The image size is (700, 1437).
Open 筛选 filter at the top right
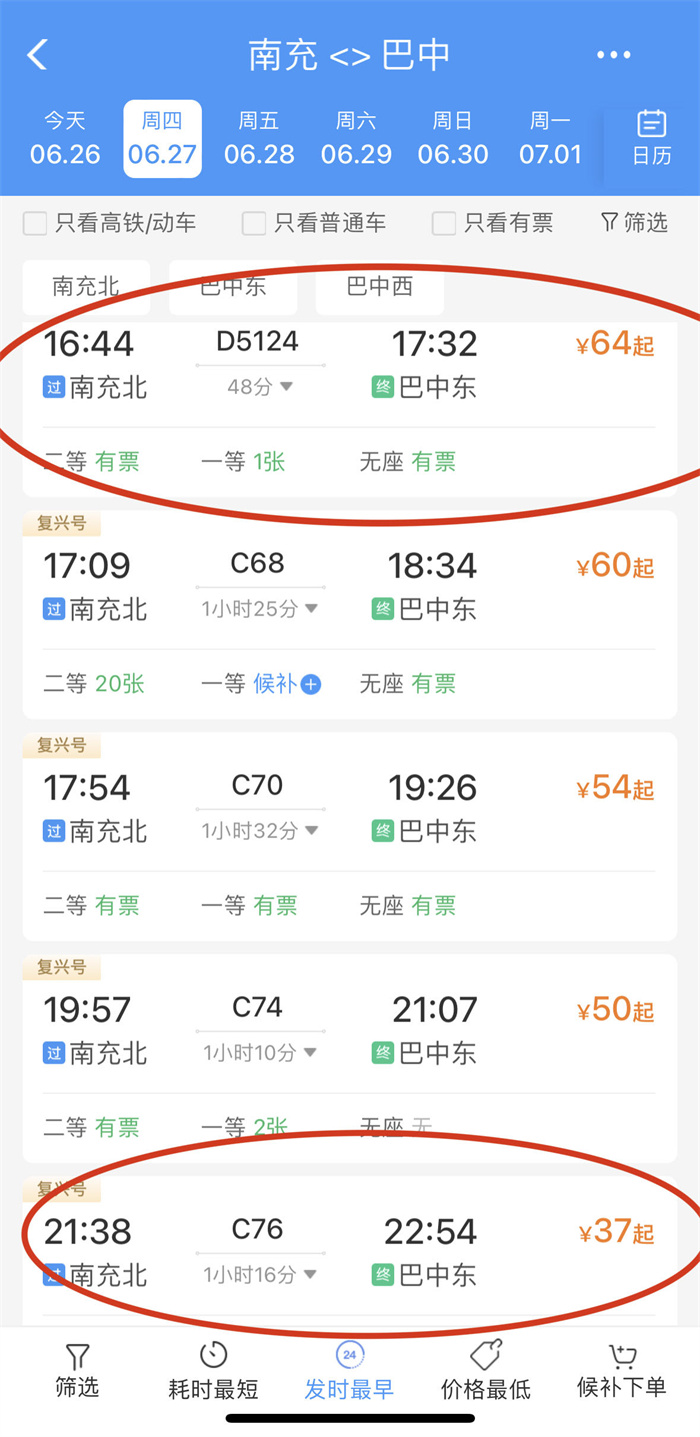pyautogui.click(x=634, y=222)
